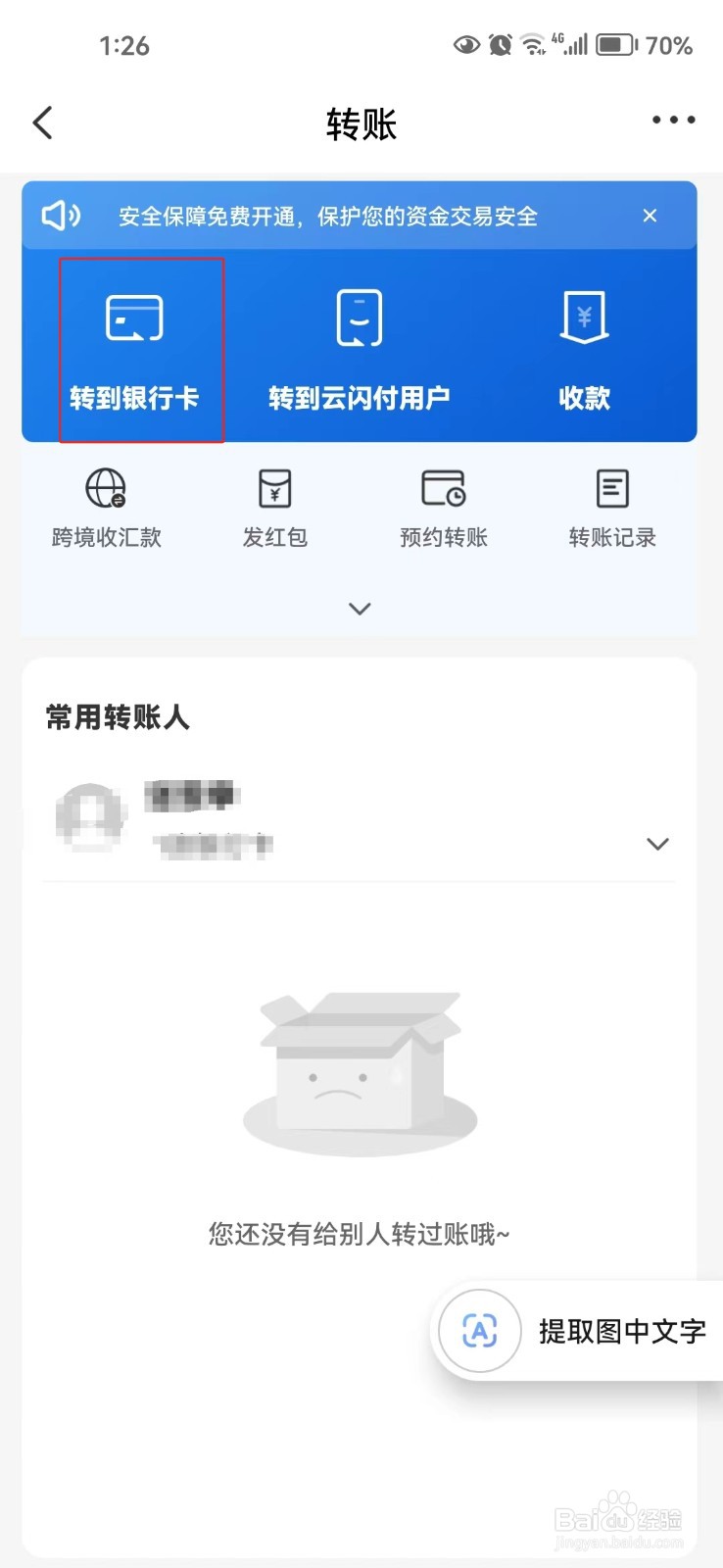Open 跨境收汇款
The height and width of the screenshot is (1568, 723).
[x=106, y=509]
